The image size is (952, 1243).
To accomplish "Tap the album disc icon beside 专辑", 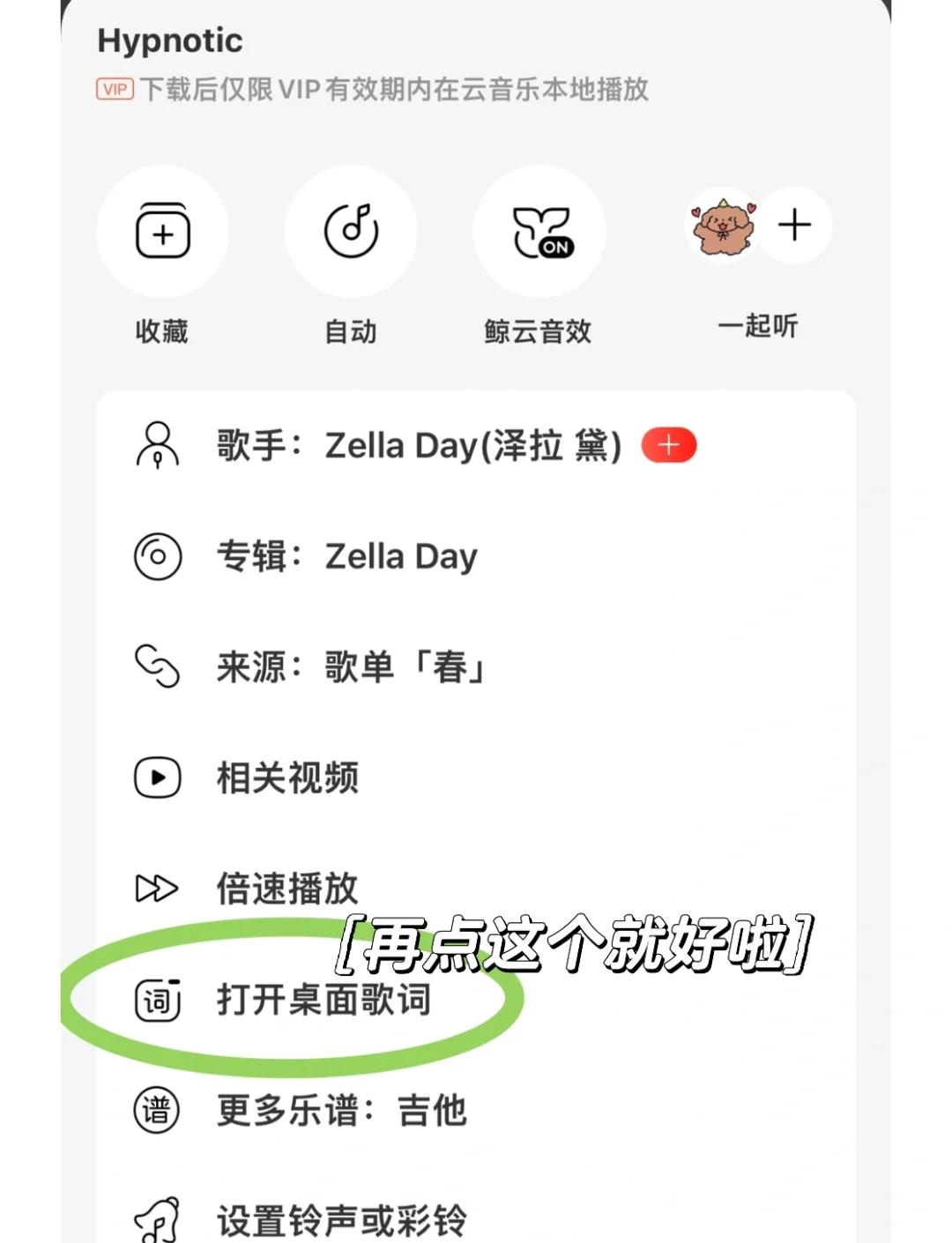I will (x=157, y=556).
